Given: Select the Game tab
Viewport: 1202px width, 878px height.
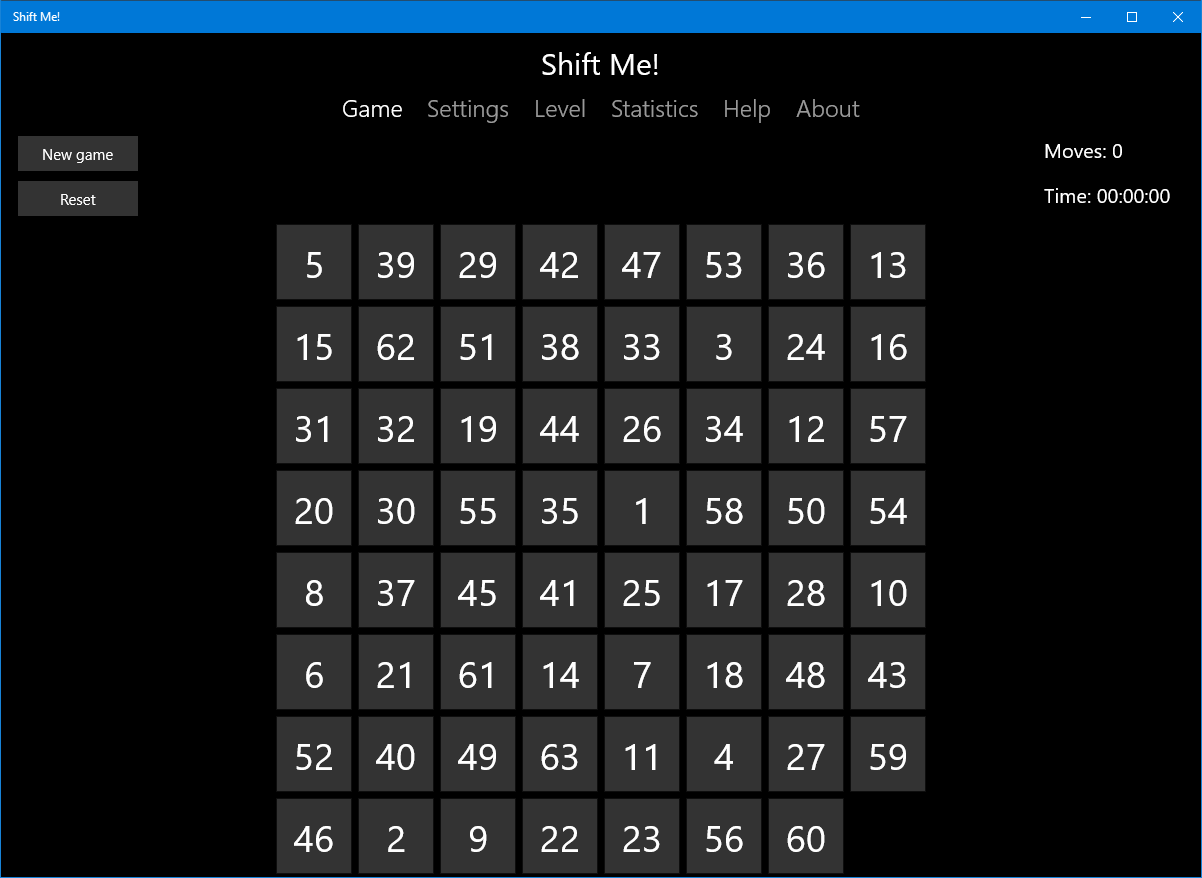Looking at the screenshot, I should pos(372,109).
